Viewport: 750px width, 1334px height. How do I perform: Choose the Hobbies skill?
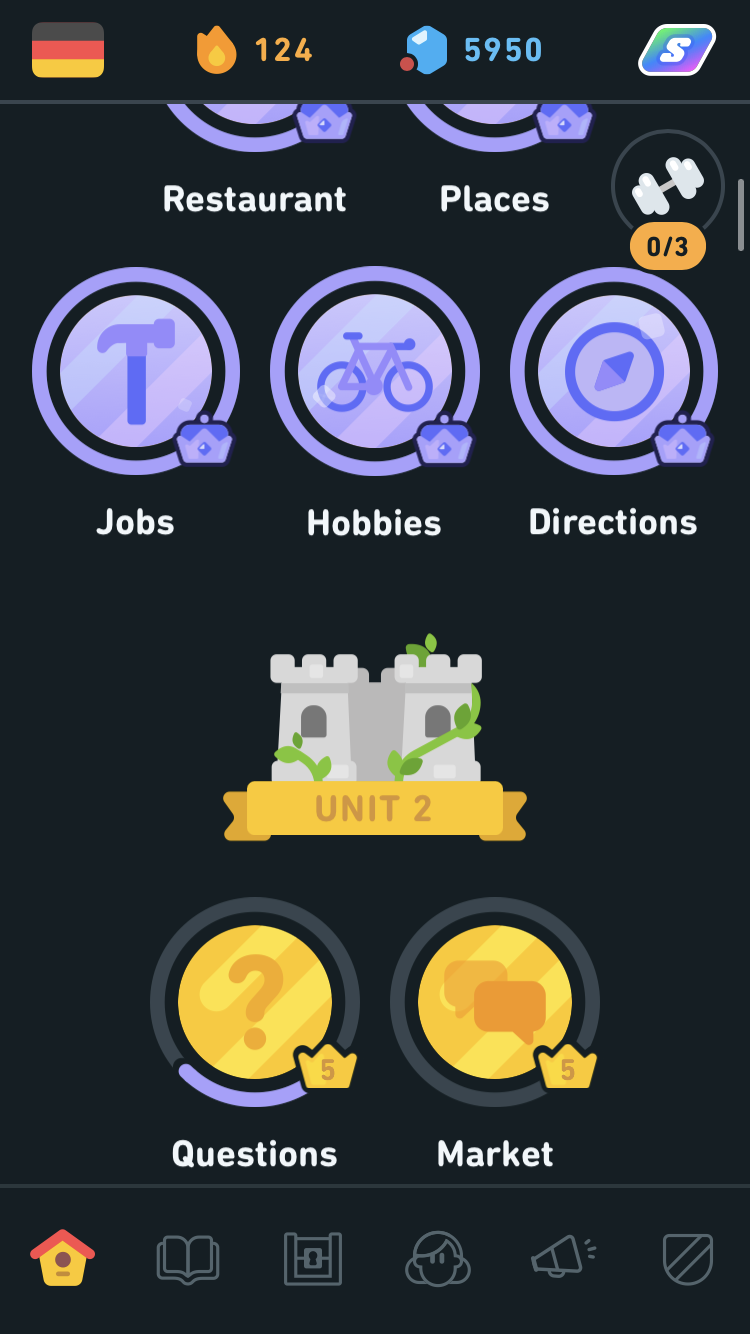375,371
